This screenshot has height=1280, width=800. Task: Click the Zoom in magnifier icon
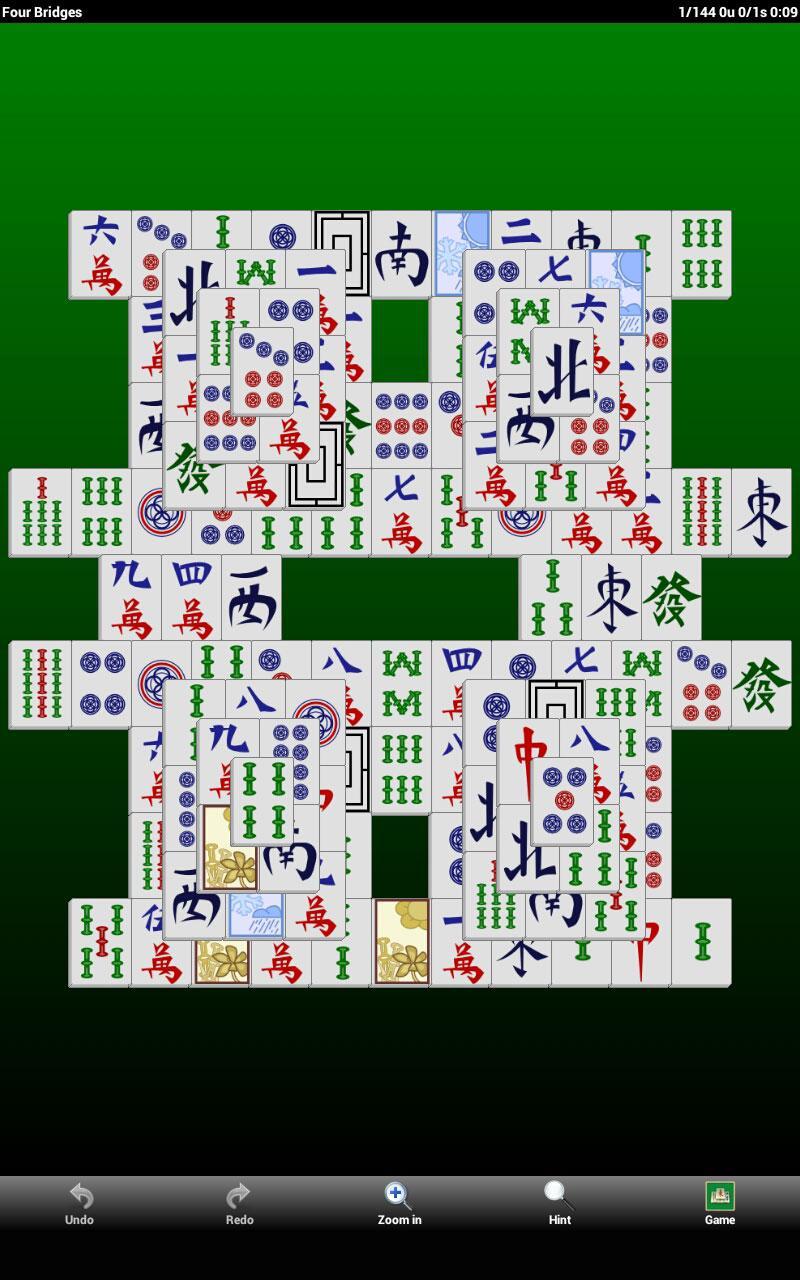point(399,1196)
